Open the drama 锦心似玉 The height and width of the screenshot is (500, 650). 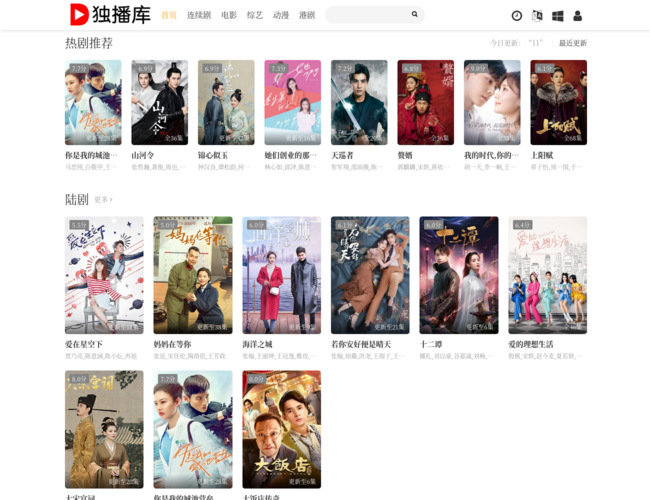pyautogui.click(x=226, y=102)
